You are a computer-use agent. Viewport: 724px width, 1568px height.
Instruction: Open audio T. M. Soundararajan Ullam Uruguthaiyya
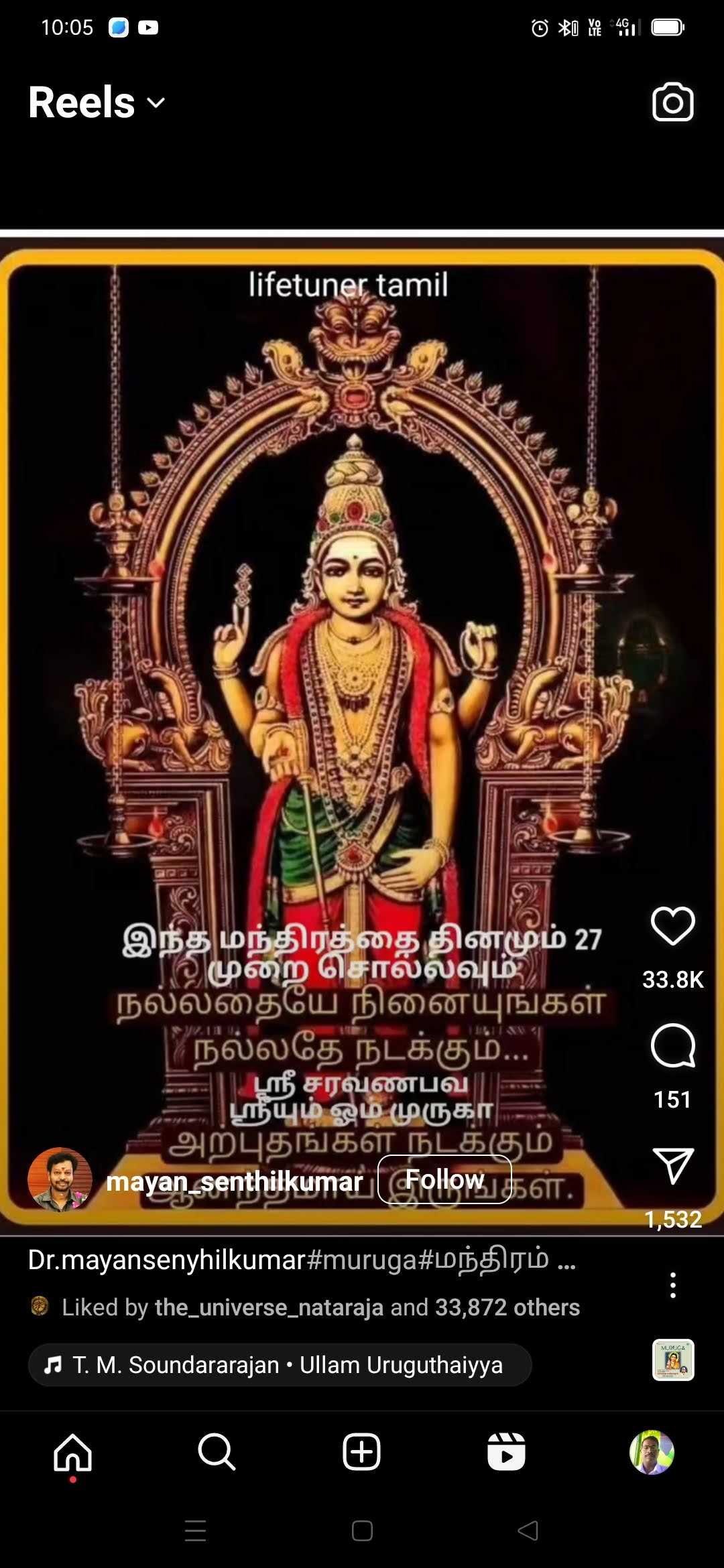(x=280, y=1365)
